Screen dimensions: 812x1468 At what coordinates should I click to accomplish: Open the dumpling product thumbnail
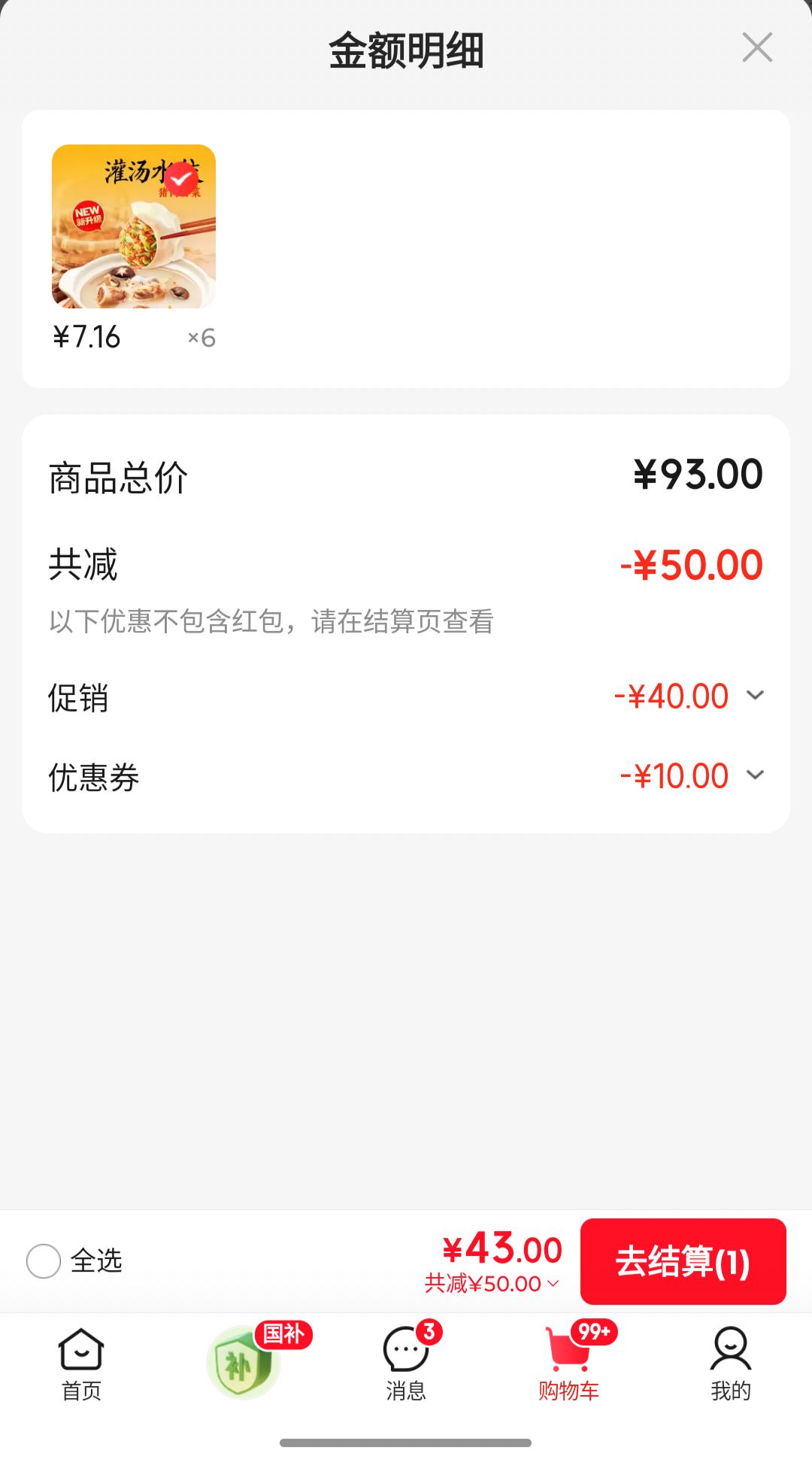tap(134, 226)
